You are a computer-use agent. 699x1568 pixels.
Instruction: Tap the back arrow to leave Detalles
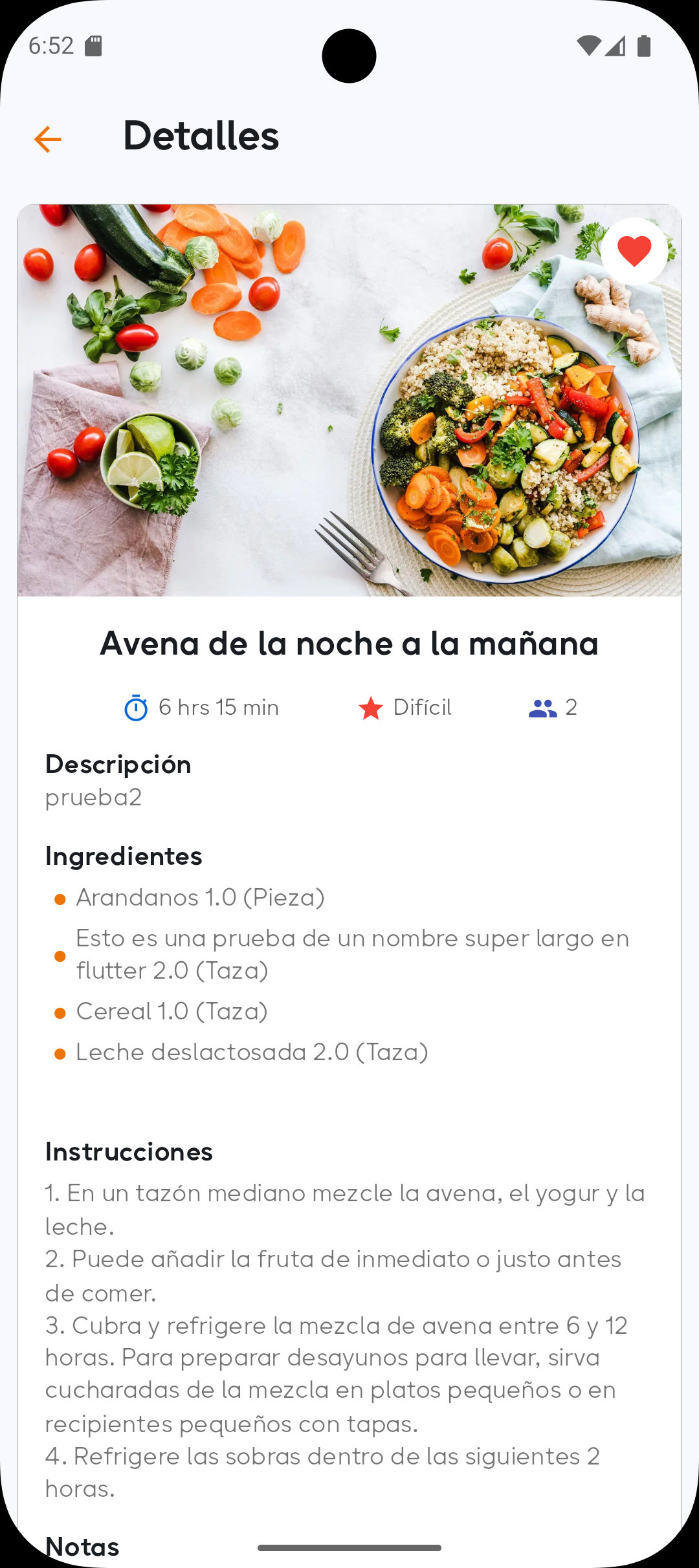click(x=47, y=138)
